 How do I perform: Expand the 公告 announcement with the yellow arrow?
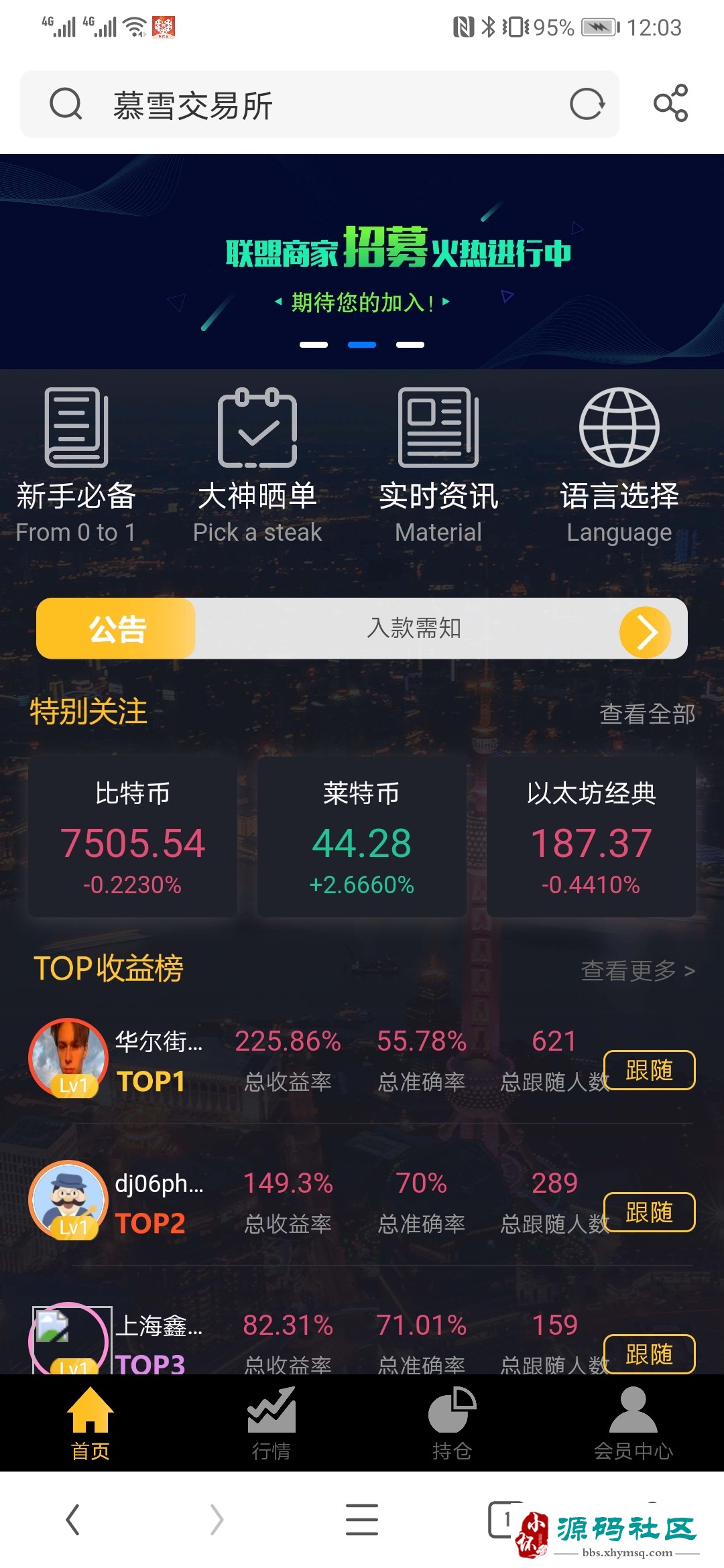point(646,630)
